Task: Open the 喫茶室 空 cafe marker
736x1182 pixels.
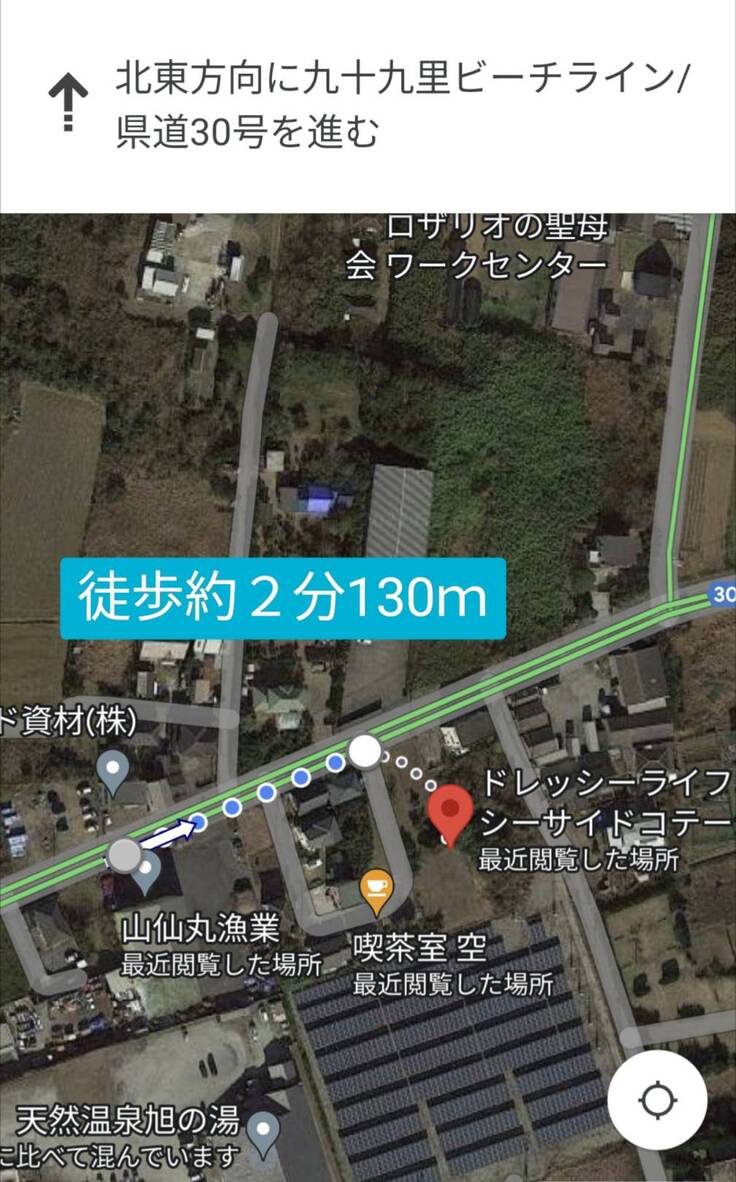Action: [375, 887]
